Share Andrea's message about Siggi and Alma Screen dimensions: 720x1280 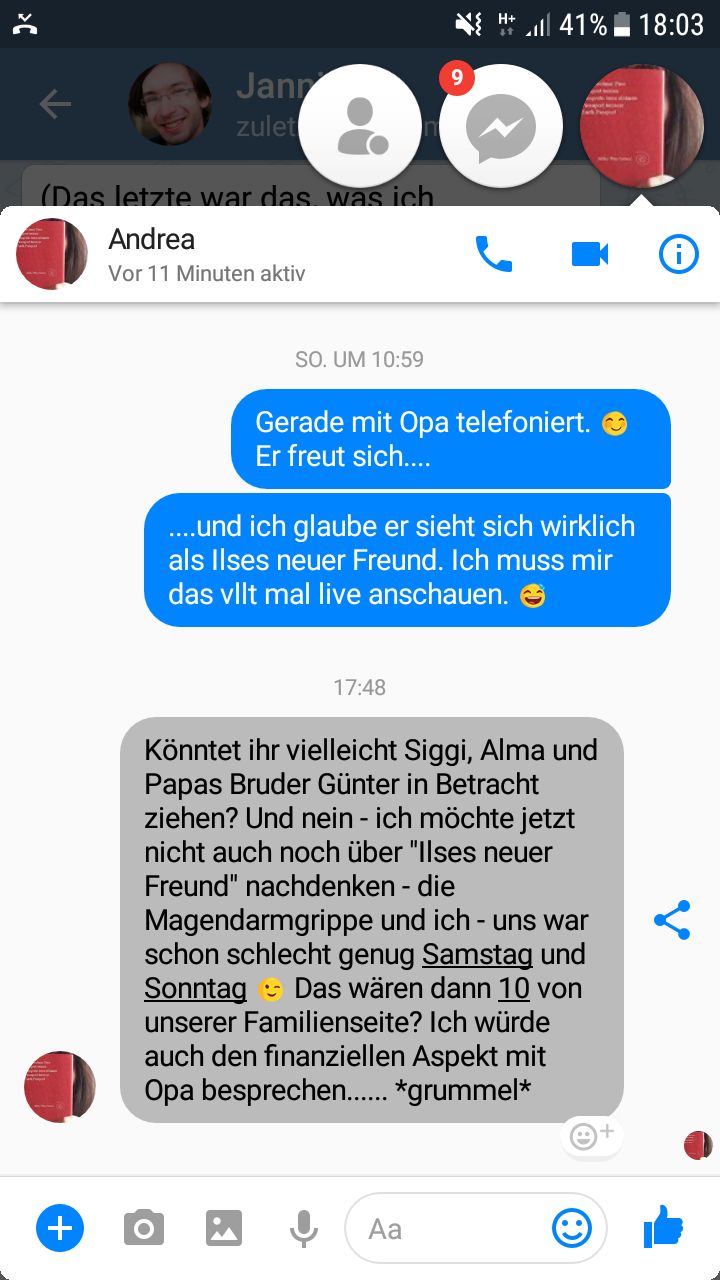coord(672,920)
